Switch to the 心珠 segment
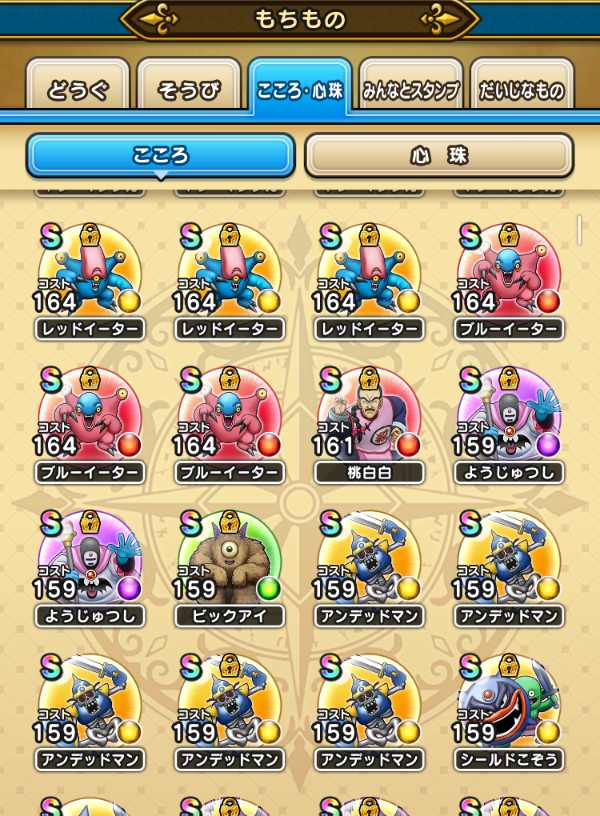 point(438,156)
